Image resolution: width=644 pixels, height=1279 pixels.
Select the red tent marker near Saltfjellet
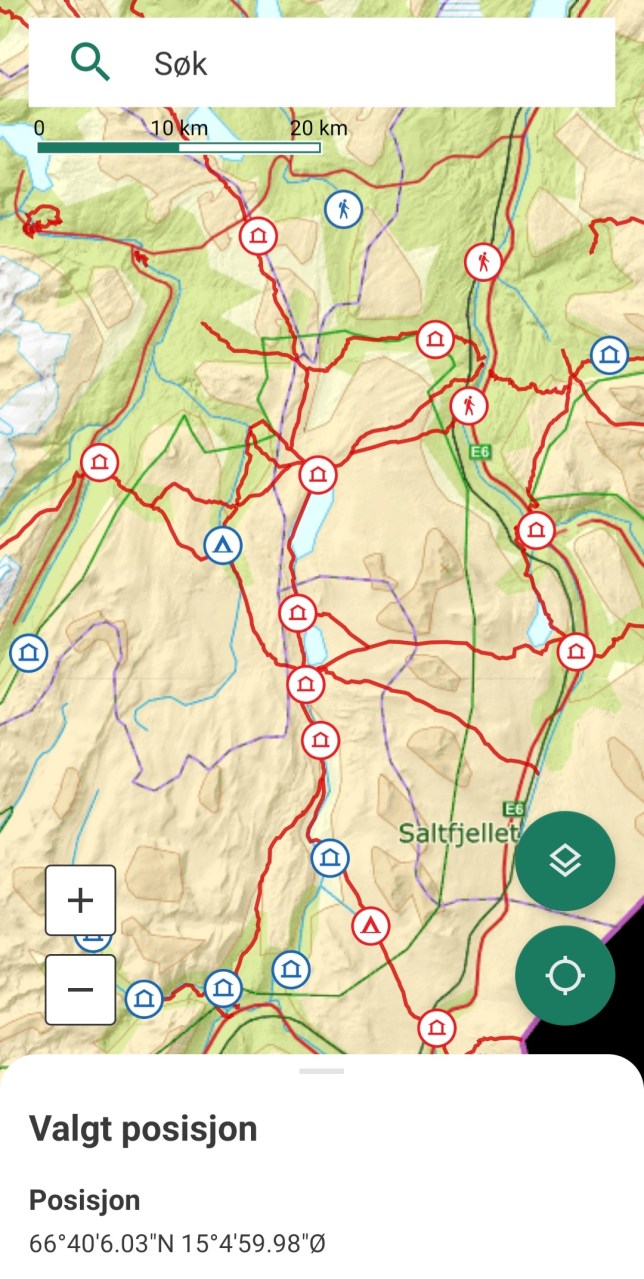[371, 927]
